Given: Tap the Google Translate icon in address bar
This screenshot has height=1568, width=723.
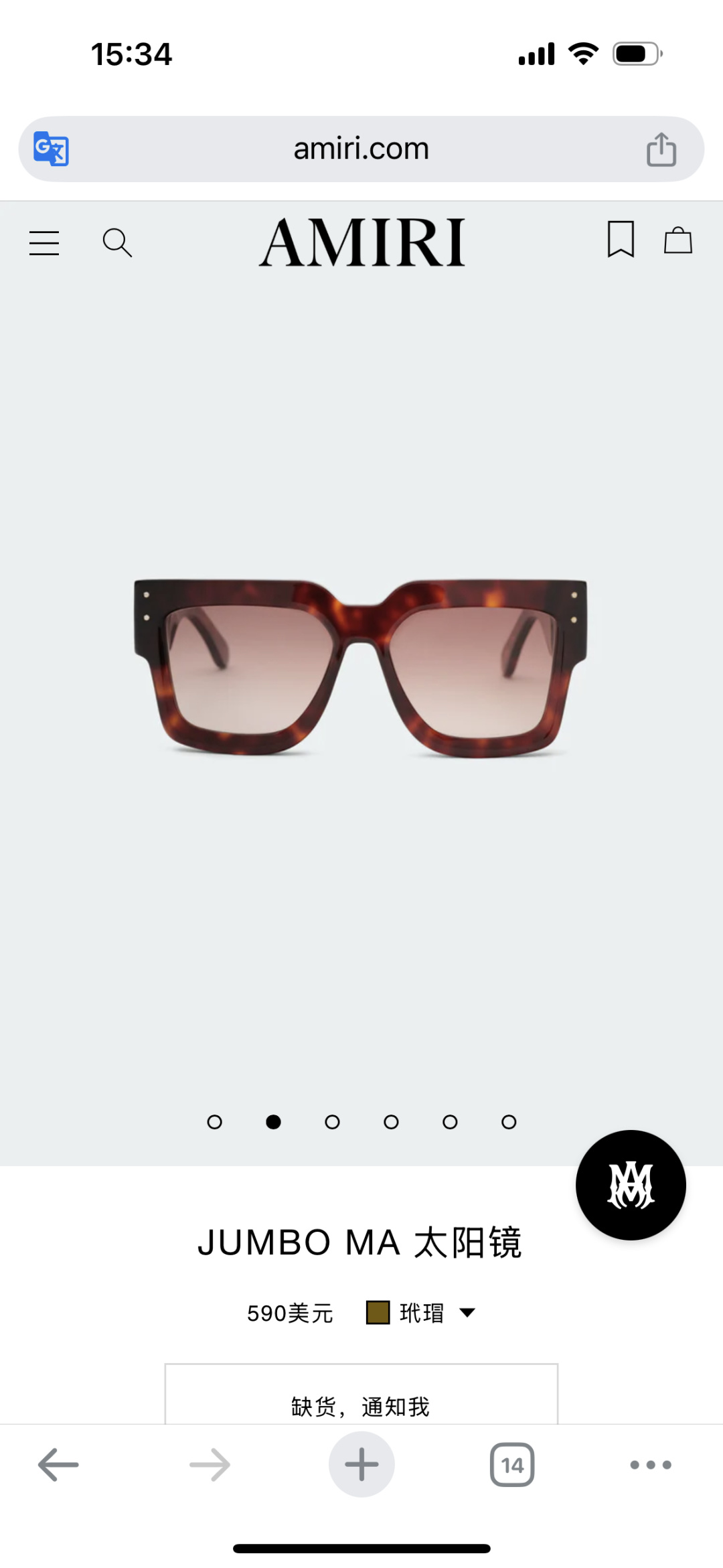Looking at the screenshot, I should tap(52, 149).
